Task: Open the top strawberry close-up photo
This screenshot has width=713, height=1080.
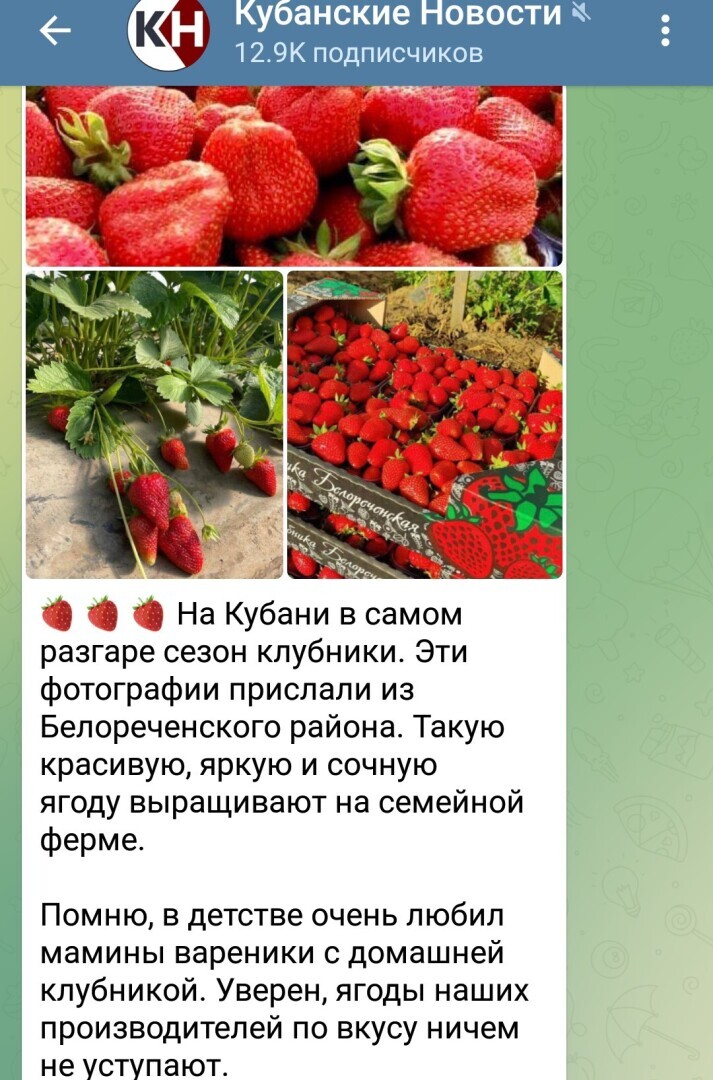Action: pyautogui.click(x=293, y=175)
